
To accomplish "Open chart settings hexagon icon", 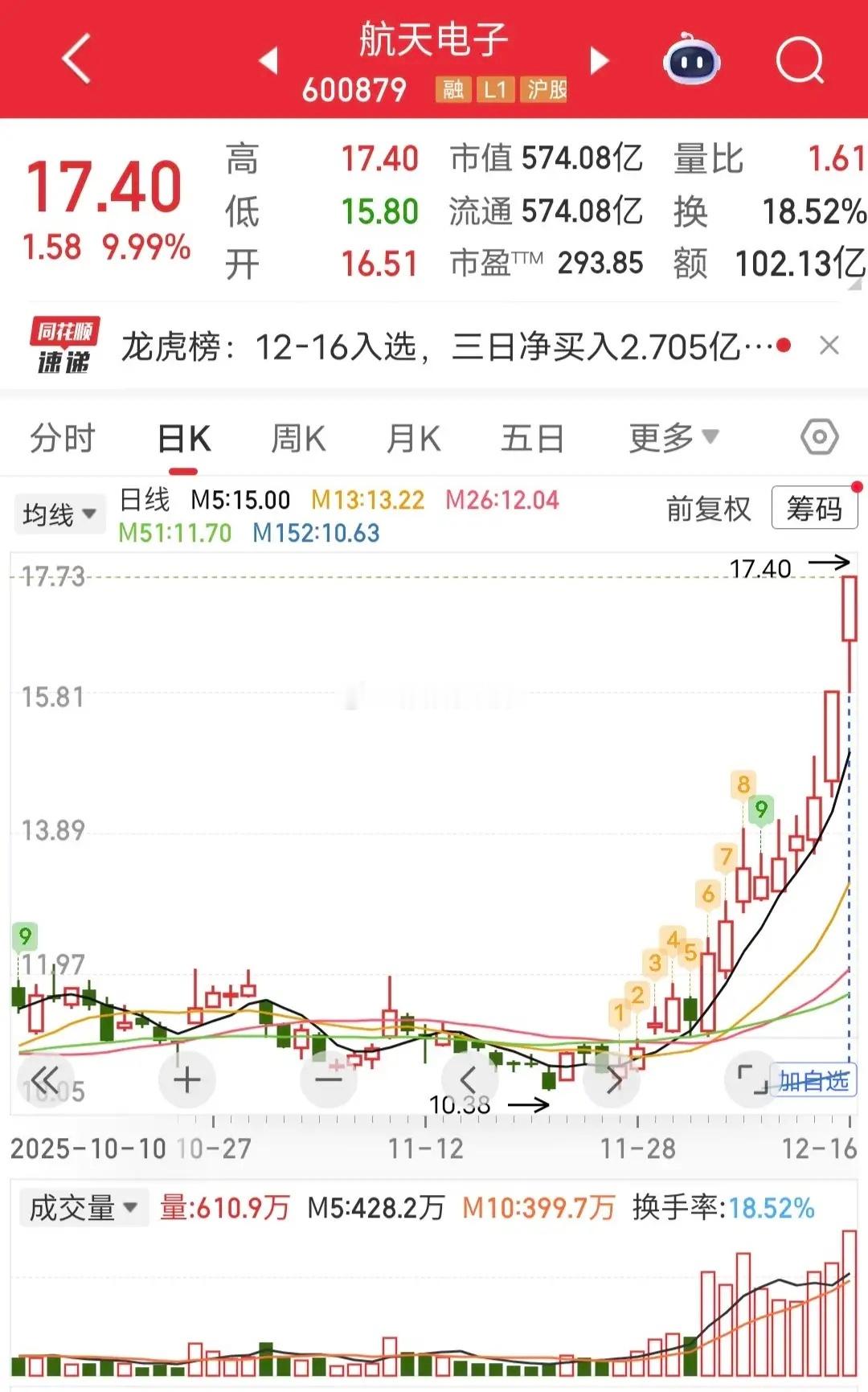I will (819, 438).
